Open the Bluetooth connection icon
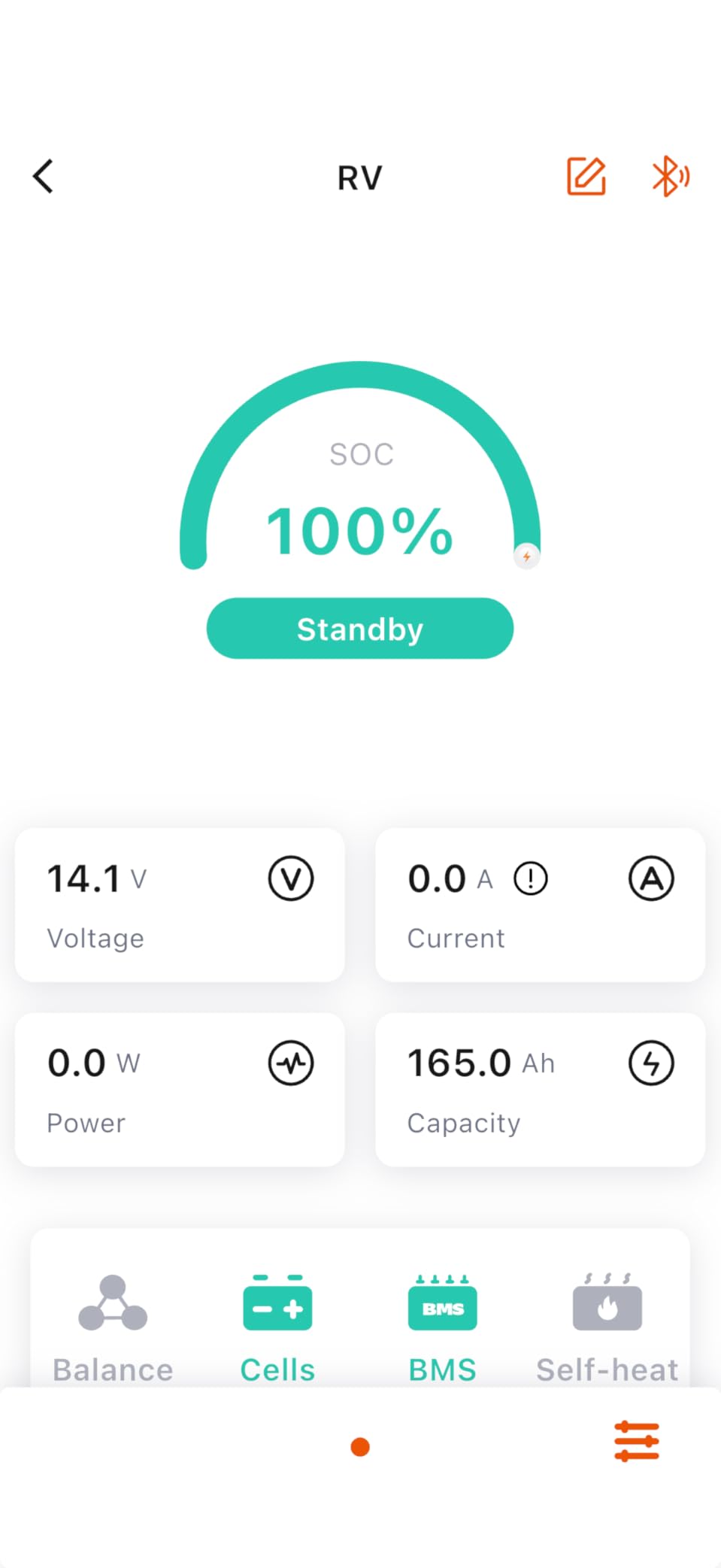Image resolution: width=721 pixels, height=1568 pixels. pyautogui.click(x=671, y=177)
